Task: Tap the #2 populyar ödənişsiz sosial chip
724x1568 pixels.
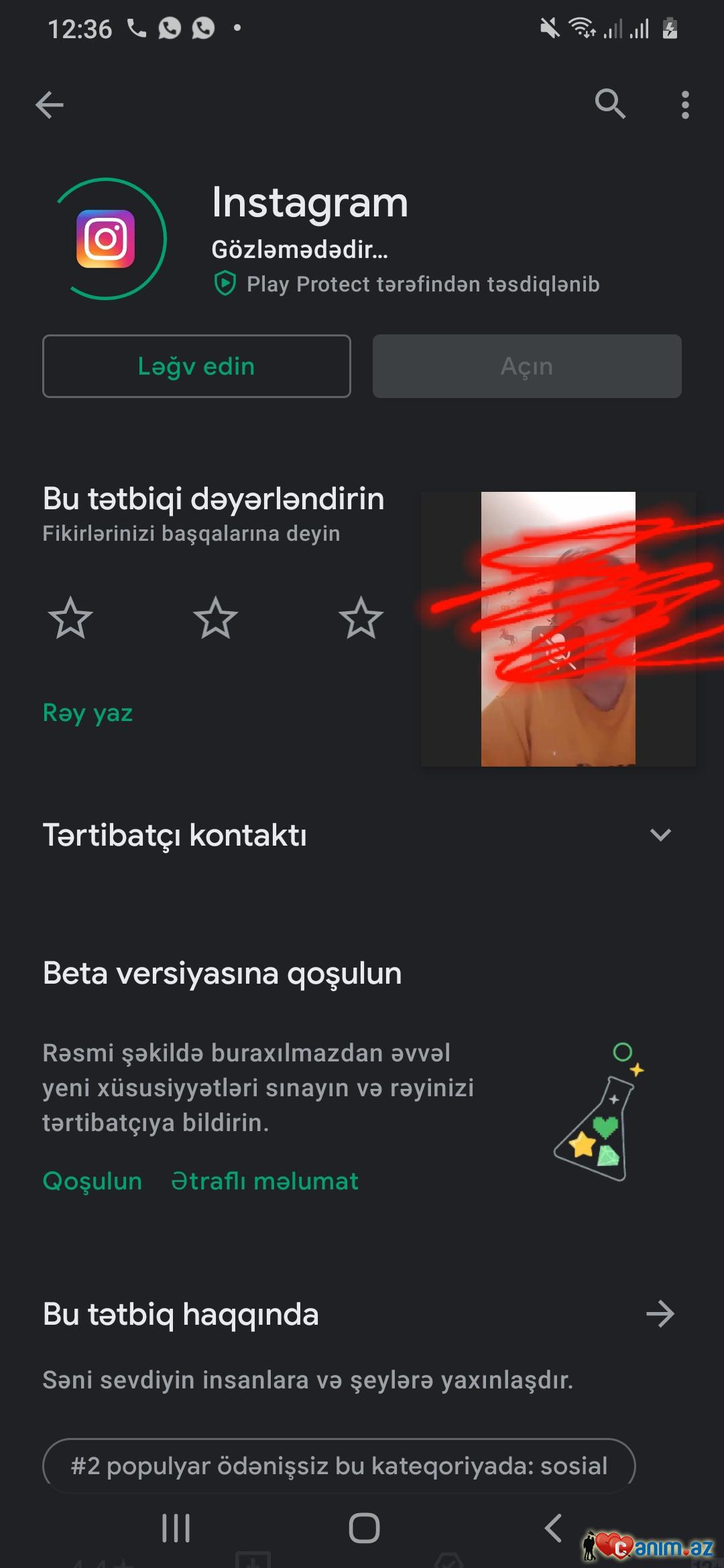Action: pyautogui.click(x=339, y=1465)
